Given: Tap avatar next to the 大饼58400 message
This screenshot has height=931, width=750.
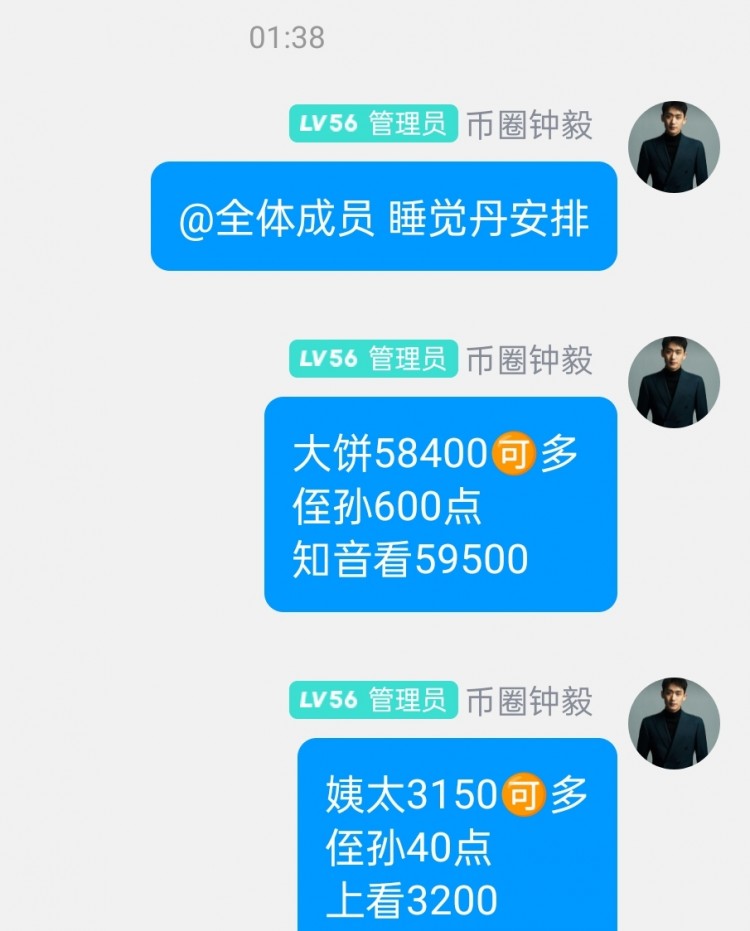Looking at the screenshot, I should 673,382.
